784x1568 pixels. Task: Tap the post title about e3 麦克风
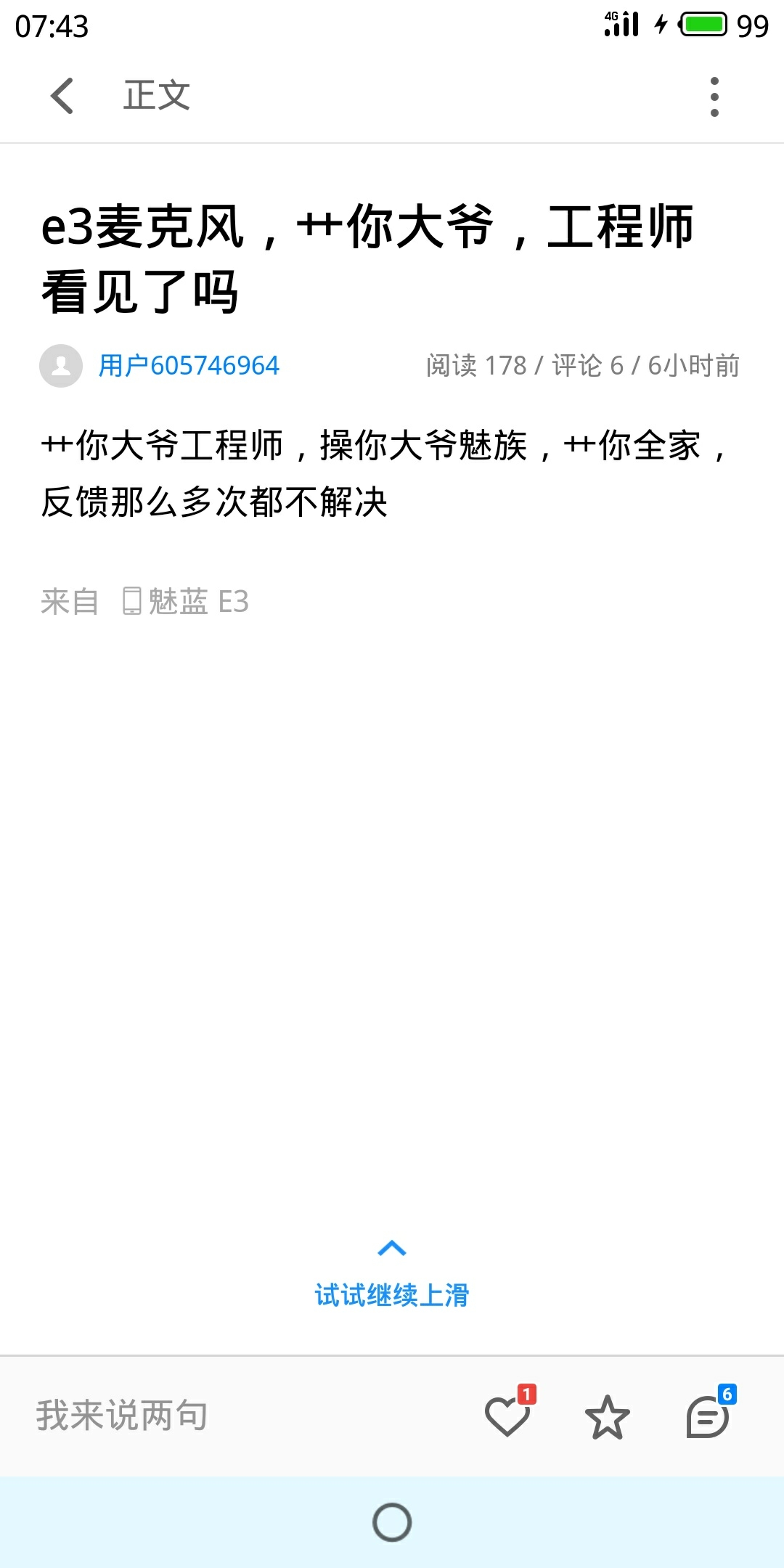tap(363, 258)
